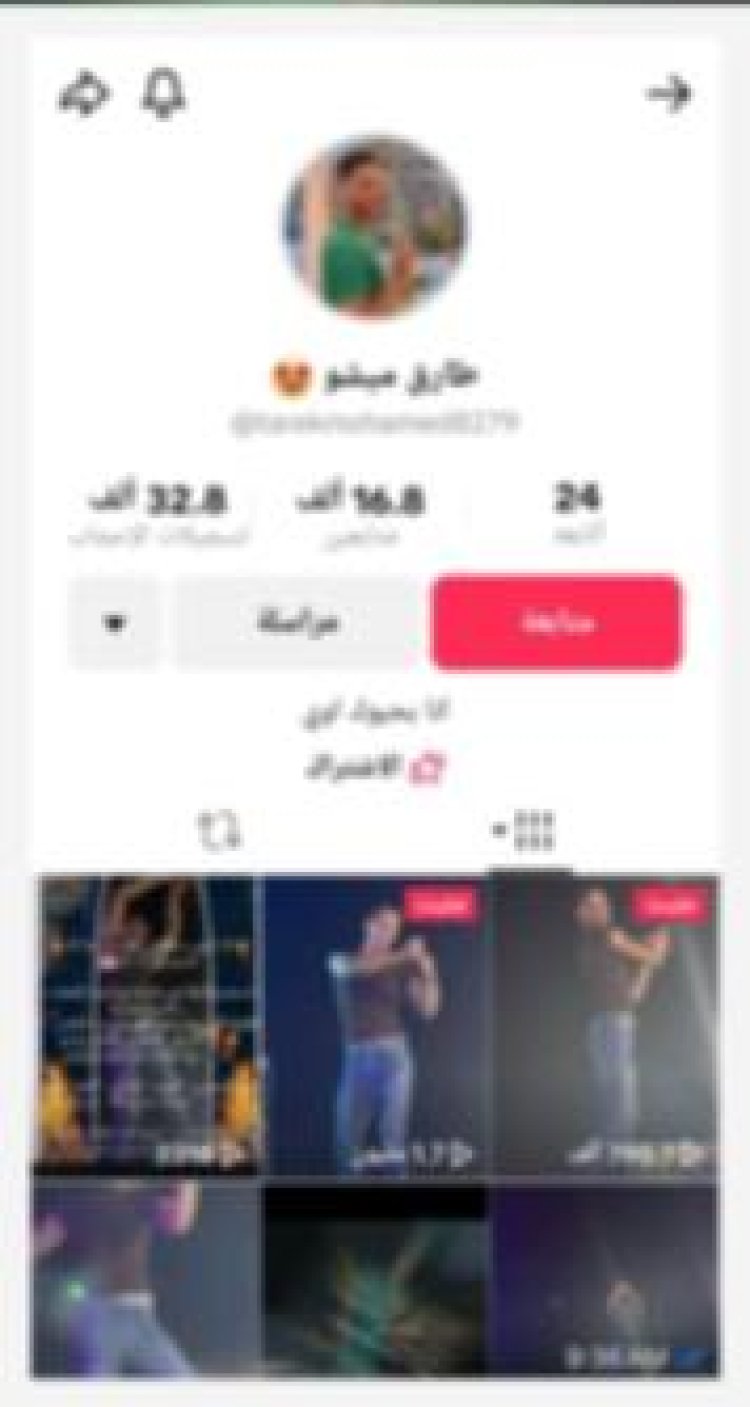
Task: Play the video tile with text overlay
Action: [147, 1025]
